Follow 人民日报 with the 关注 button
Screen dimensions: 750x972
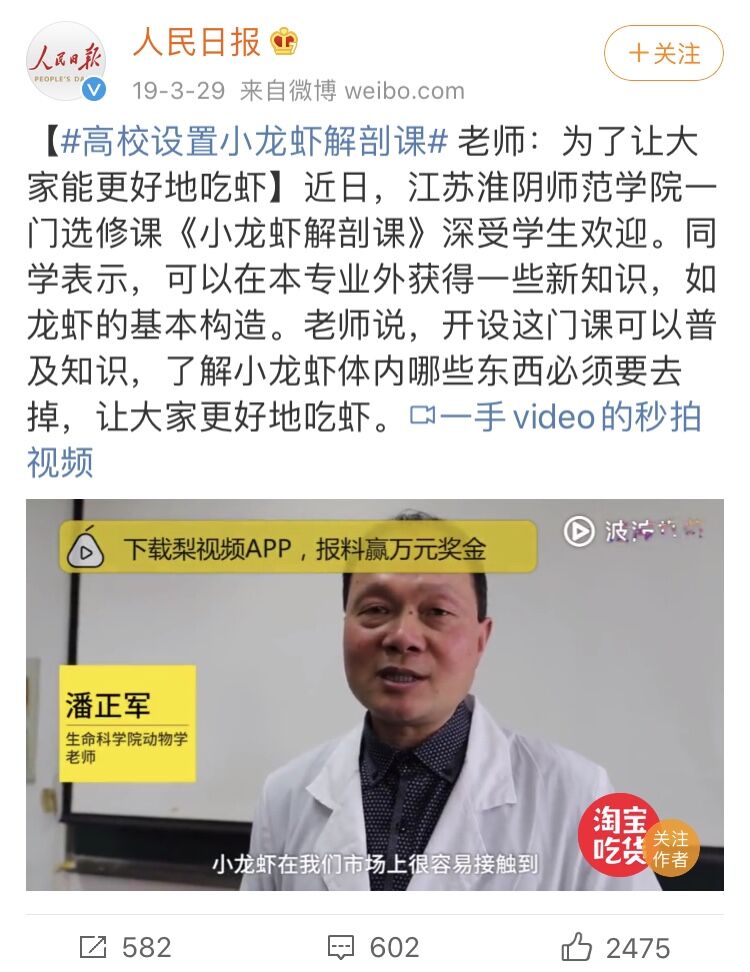click(x=663, y=53)
